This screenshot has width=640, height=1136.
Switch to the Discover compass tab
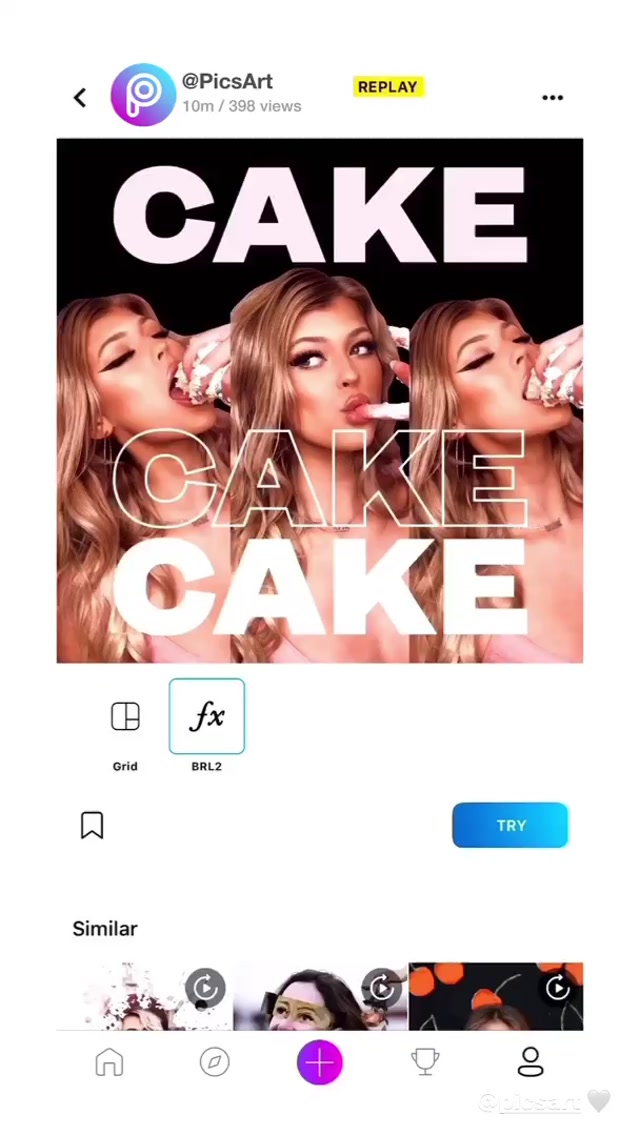(215, 1062)
